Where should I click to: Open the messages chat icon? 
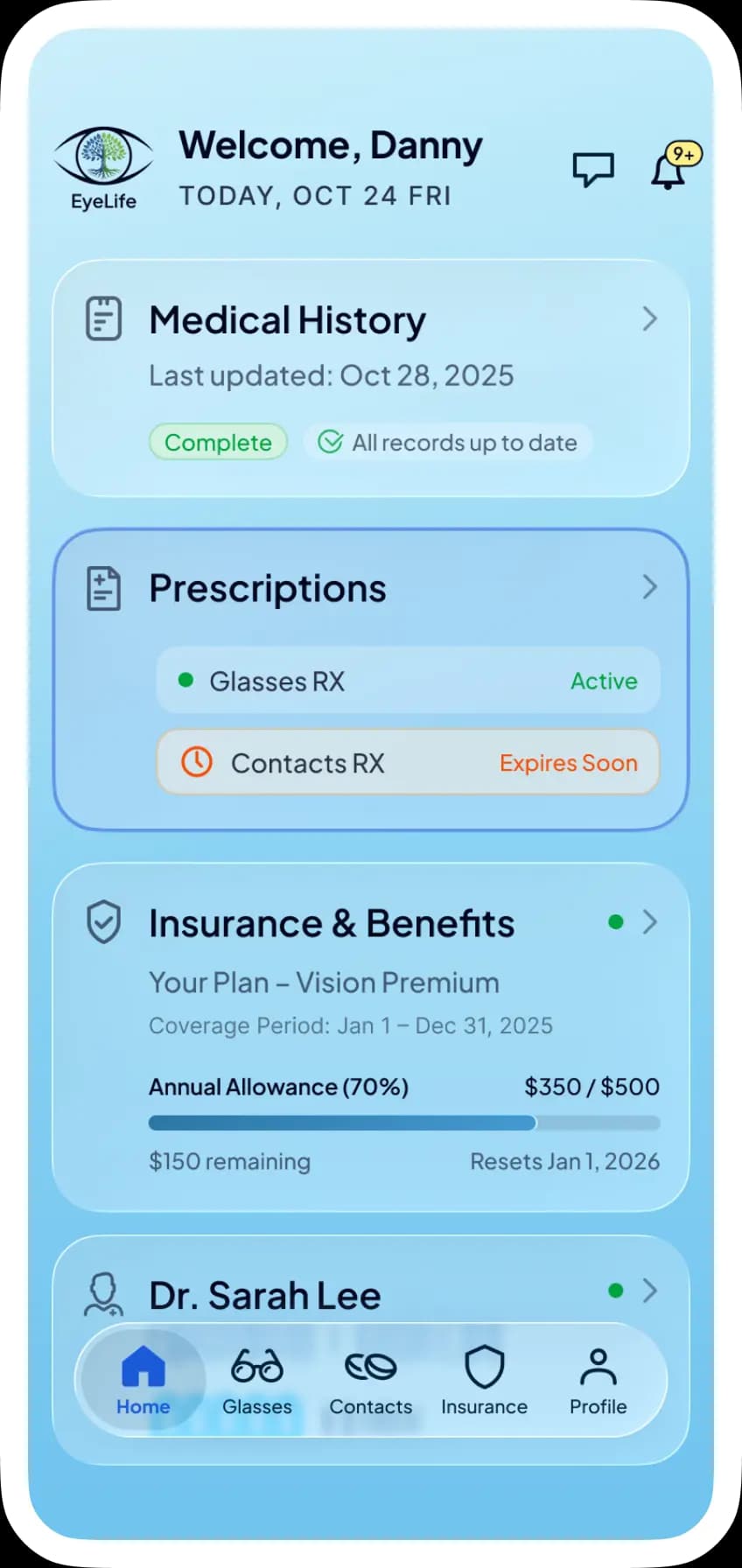pos(593,170)
